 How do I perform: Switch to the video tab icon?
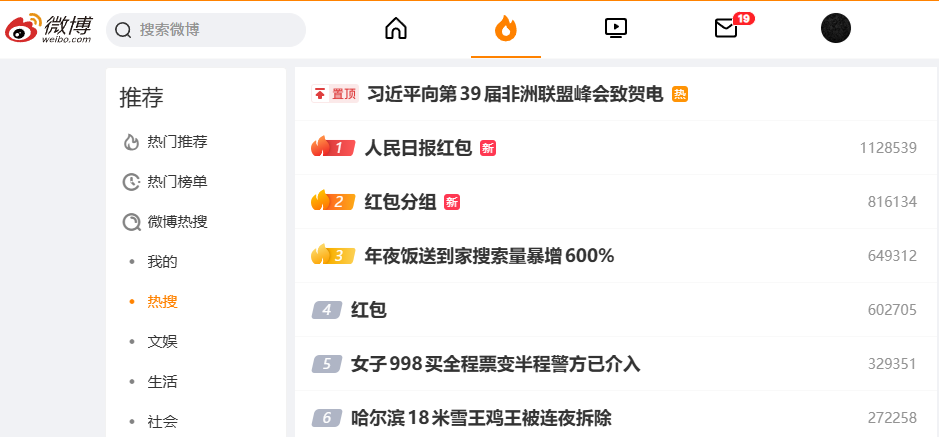point(616,28)
